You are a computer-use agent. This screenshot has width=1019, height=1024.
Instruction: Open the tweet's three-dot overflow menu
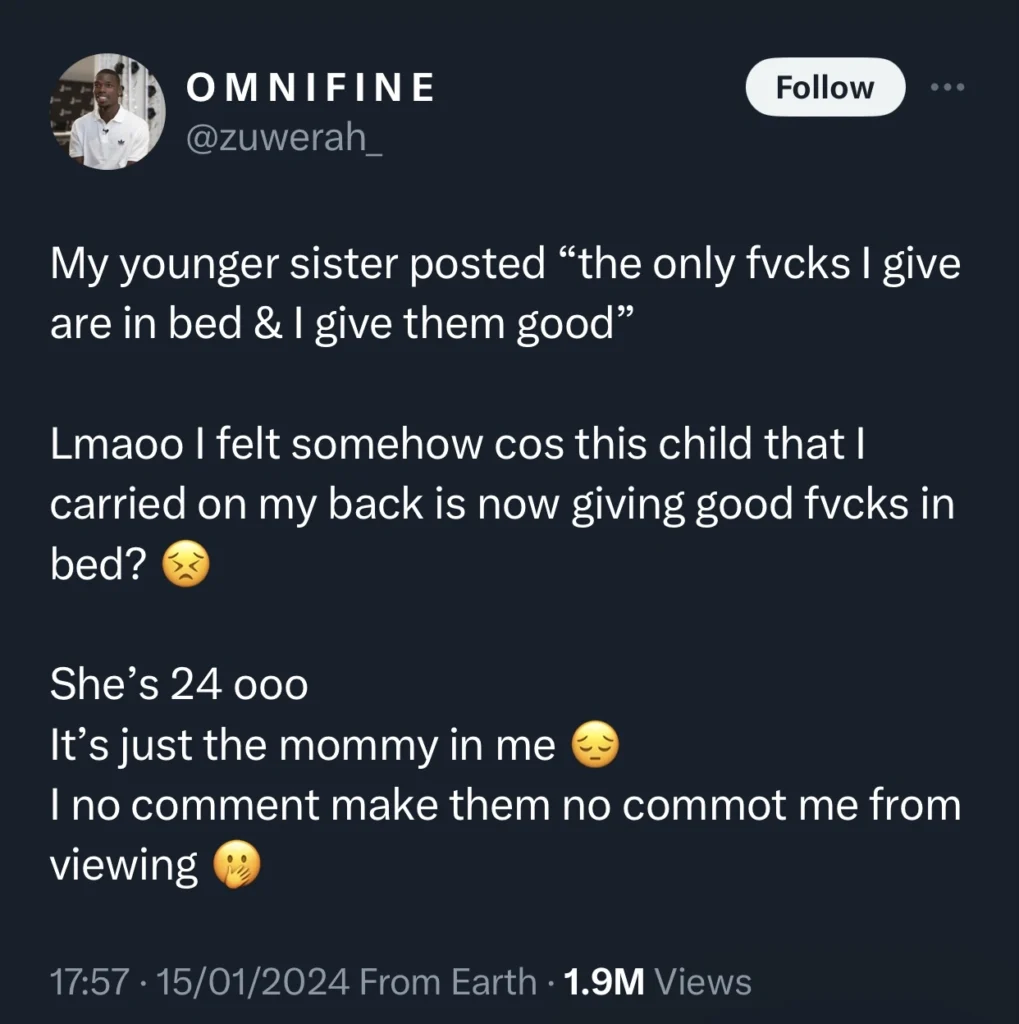click(x=945, y=87)
